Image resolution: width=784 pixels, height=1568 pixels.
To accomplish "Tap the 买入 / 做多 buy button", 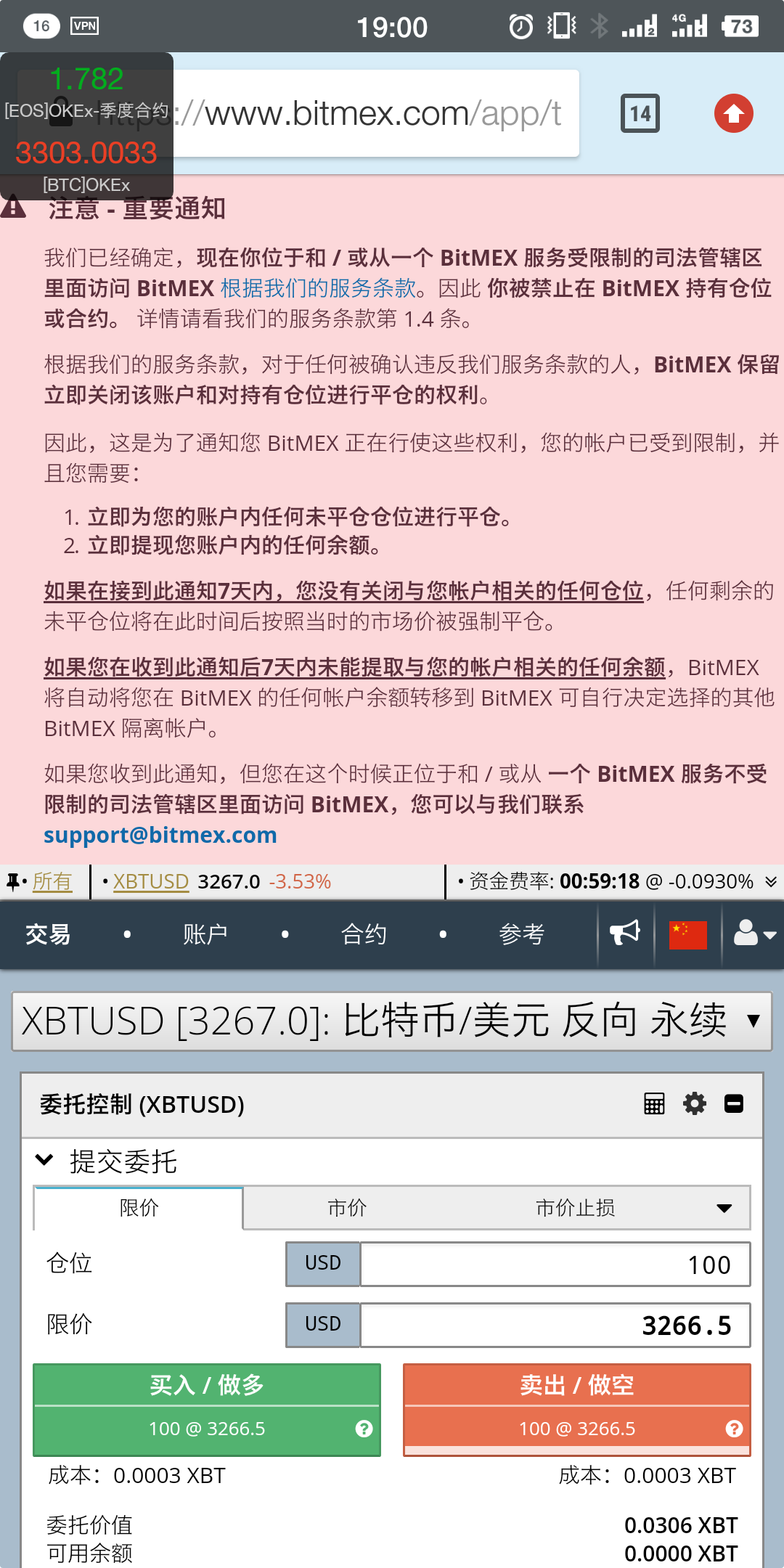I will 207,1385.
